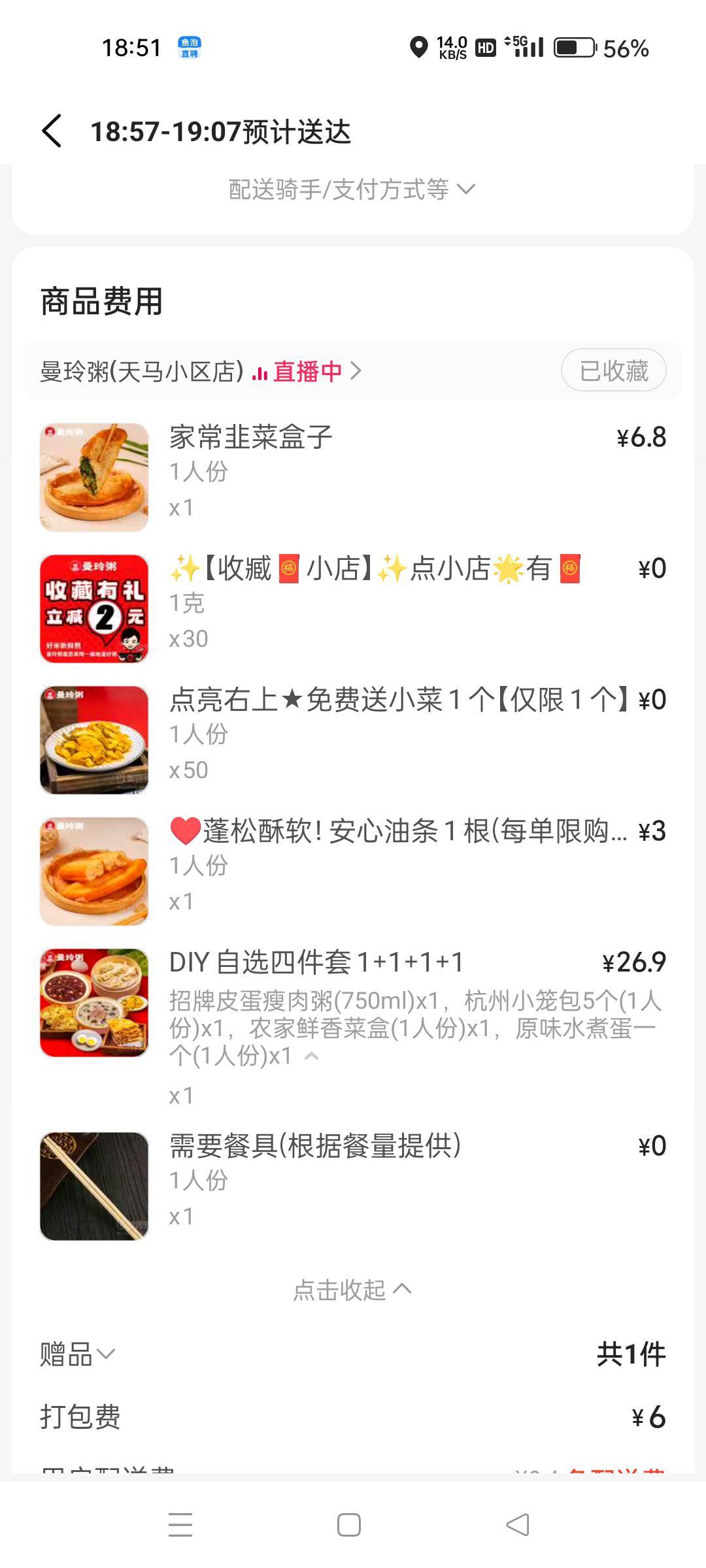
Task: Open recent apps from navigation bar
Action: tap(180, 1525)
